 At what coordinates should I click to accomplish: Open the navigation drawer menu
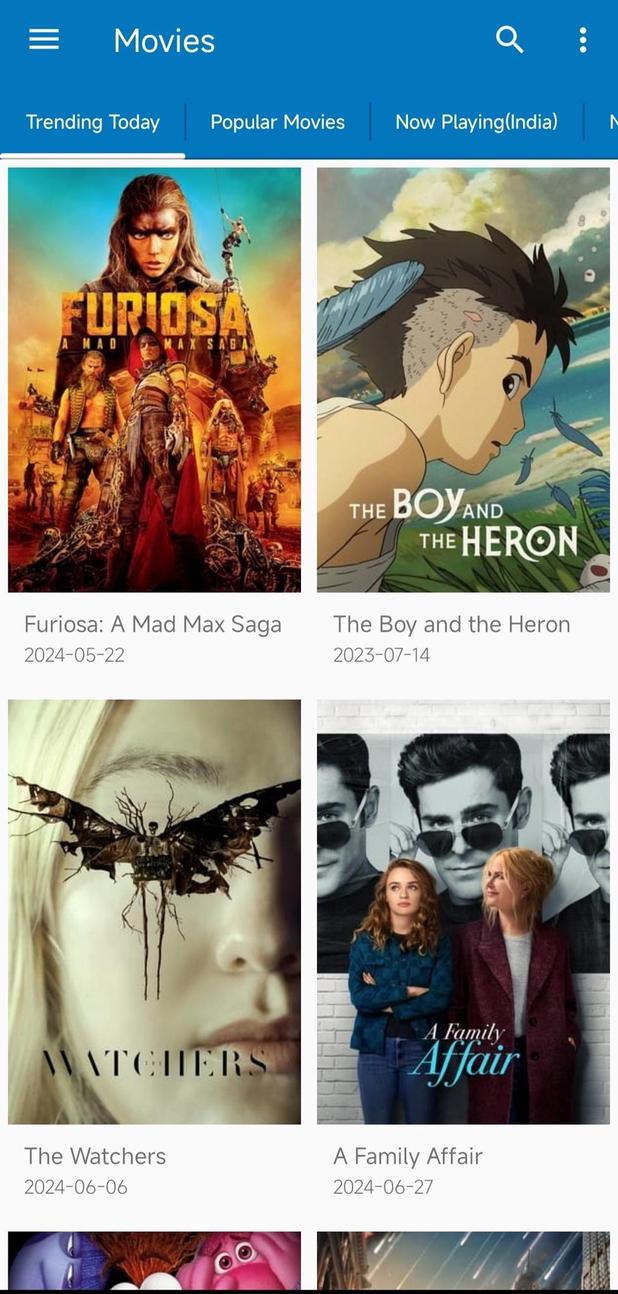click(x=44, y=40)
